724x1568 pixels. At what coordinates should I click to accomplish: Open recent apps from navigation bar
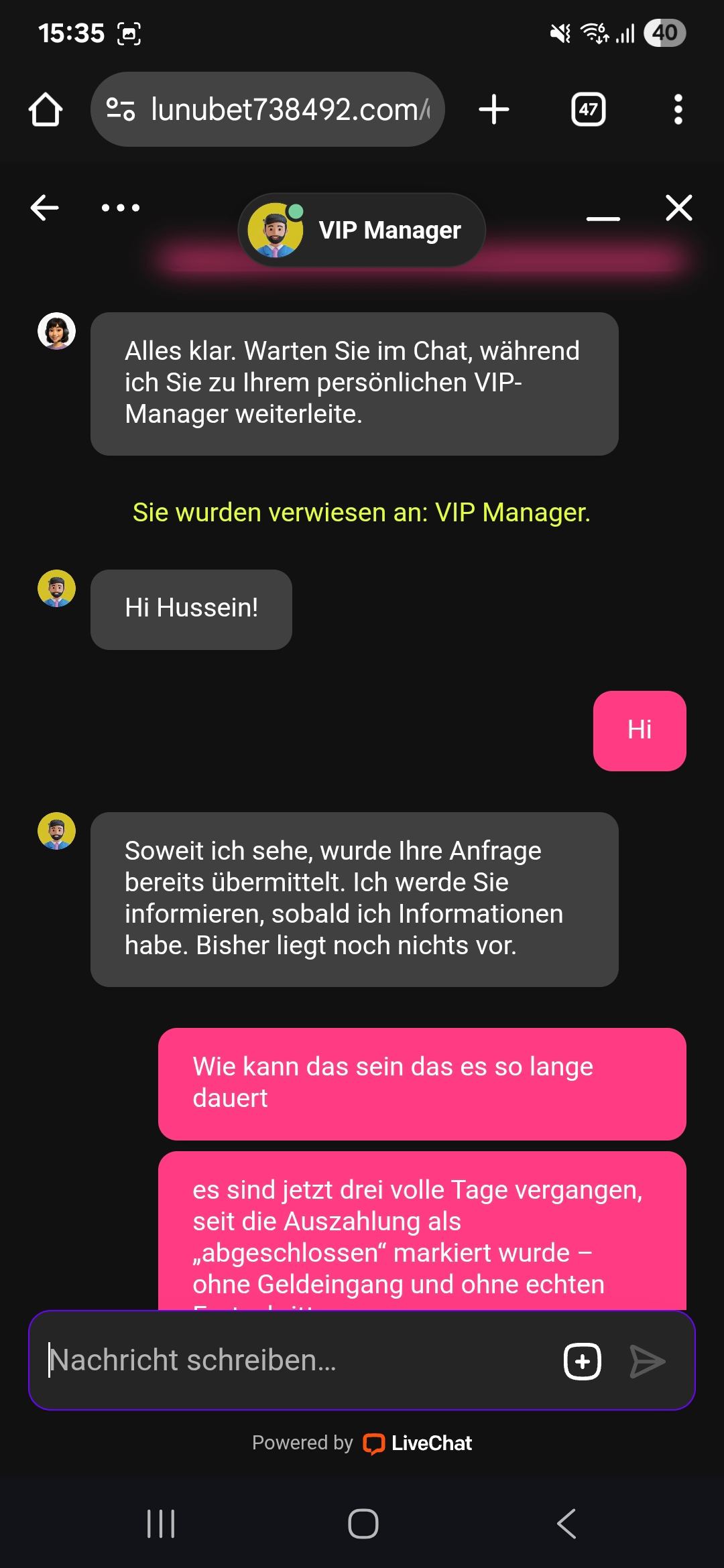[x=161, y=1523]
